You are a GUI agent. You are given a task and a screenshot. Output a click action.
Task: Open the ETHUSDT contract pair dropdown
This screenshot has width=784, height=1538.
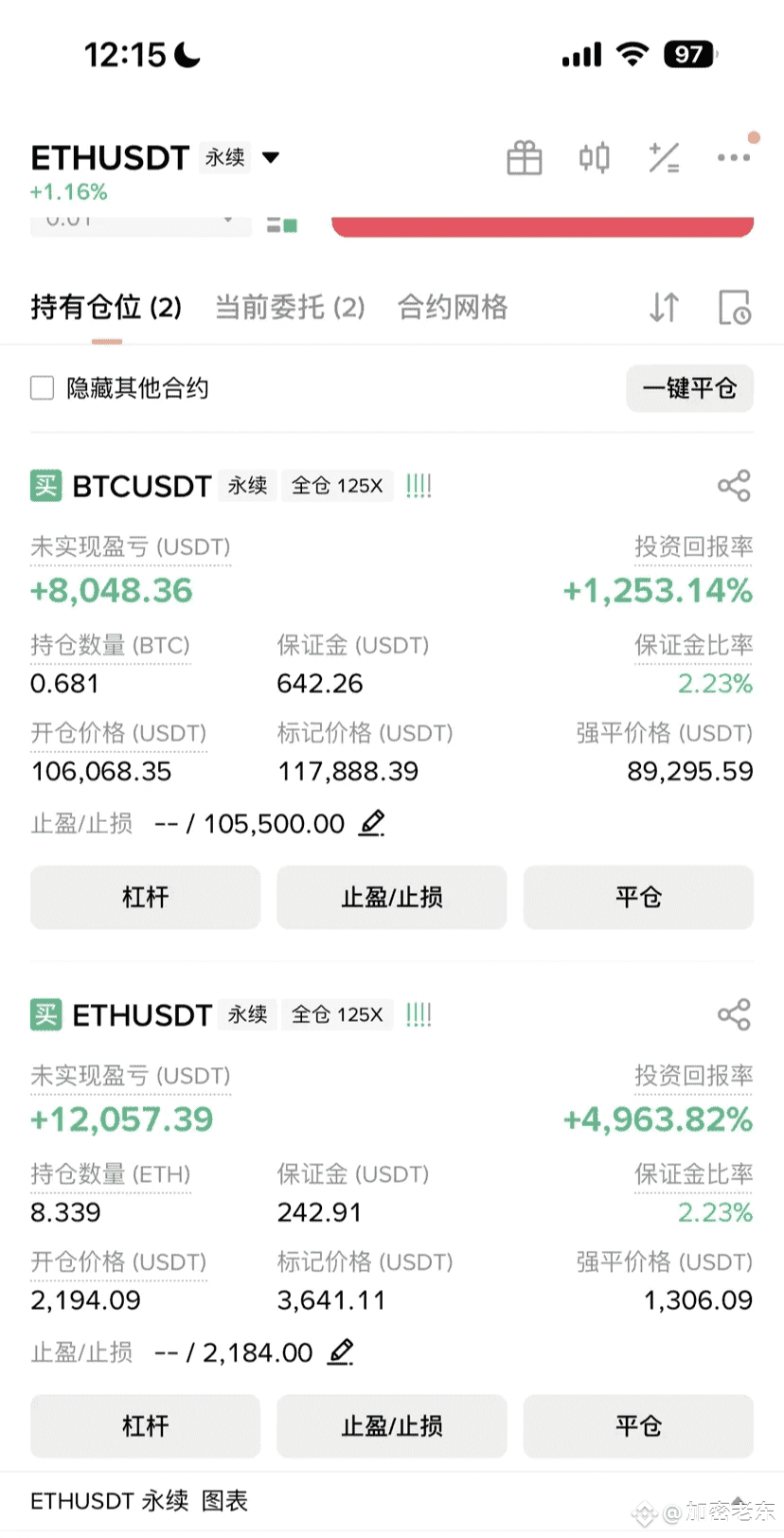271,157
